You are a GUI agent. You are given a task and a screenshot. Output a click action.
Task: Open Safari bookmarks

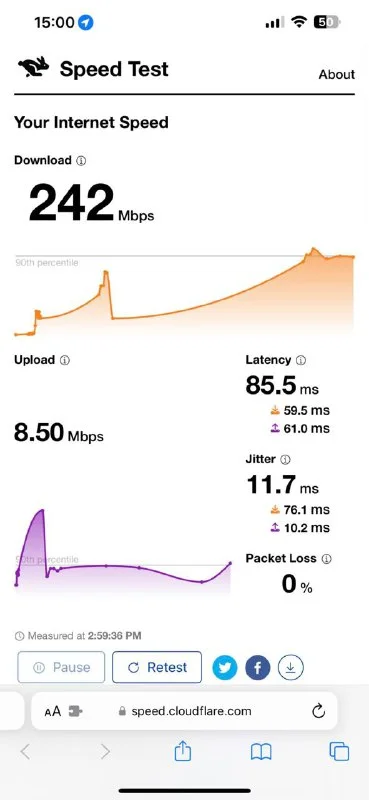click(261, 752)
